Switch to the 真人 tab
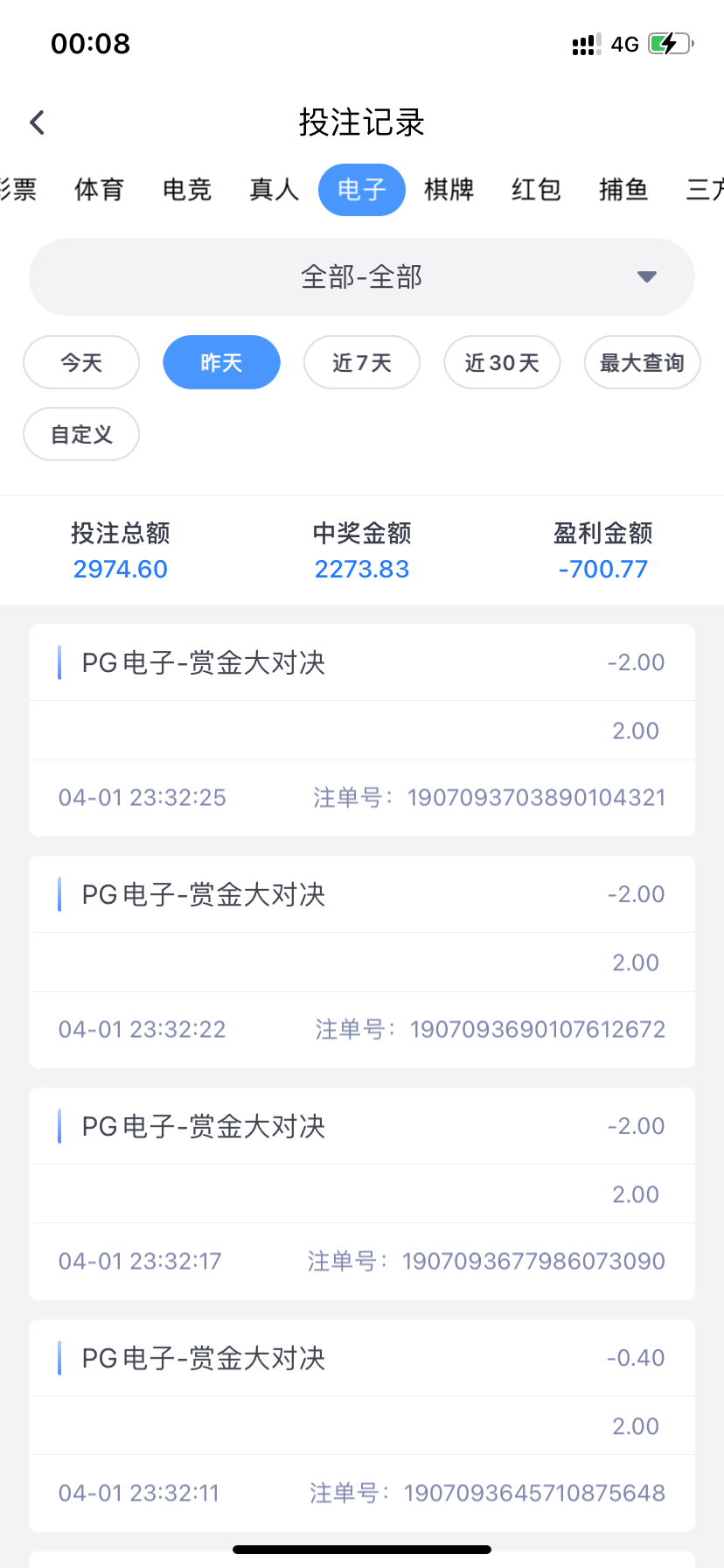Viewport: 724px width, 1568px height. pos(275,190)
